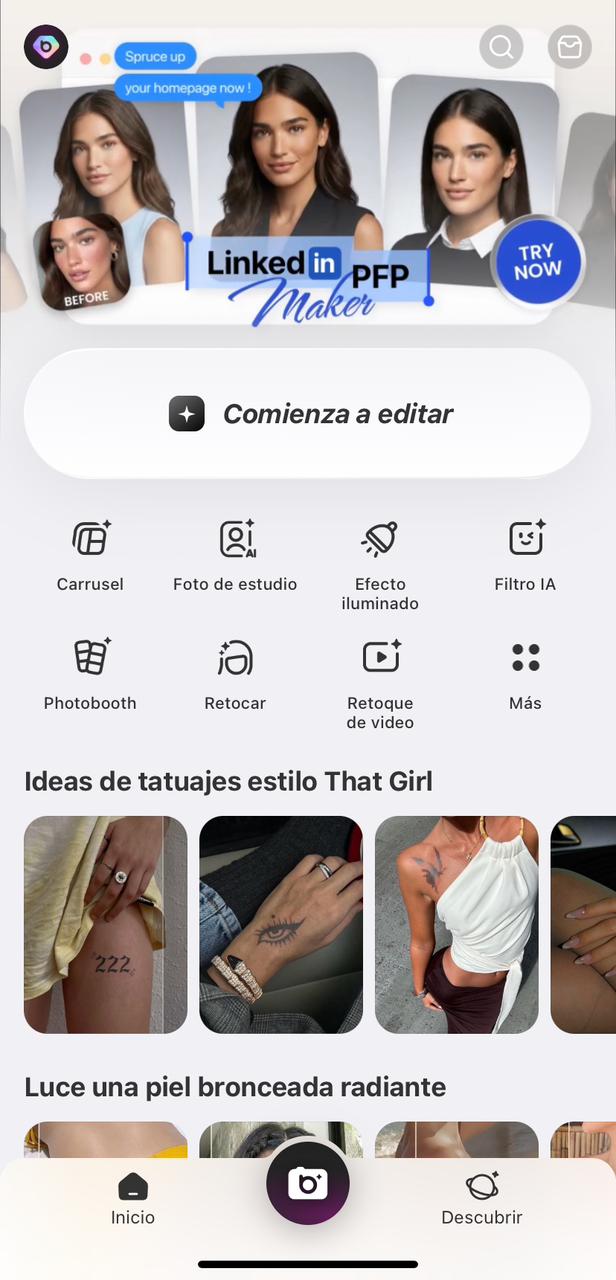Tap Comienza a editar button
The width and height of the screenshot is (616, 1280).
[x=308, y=414]
